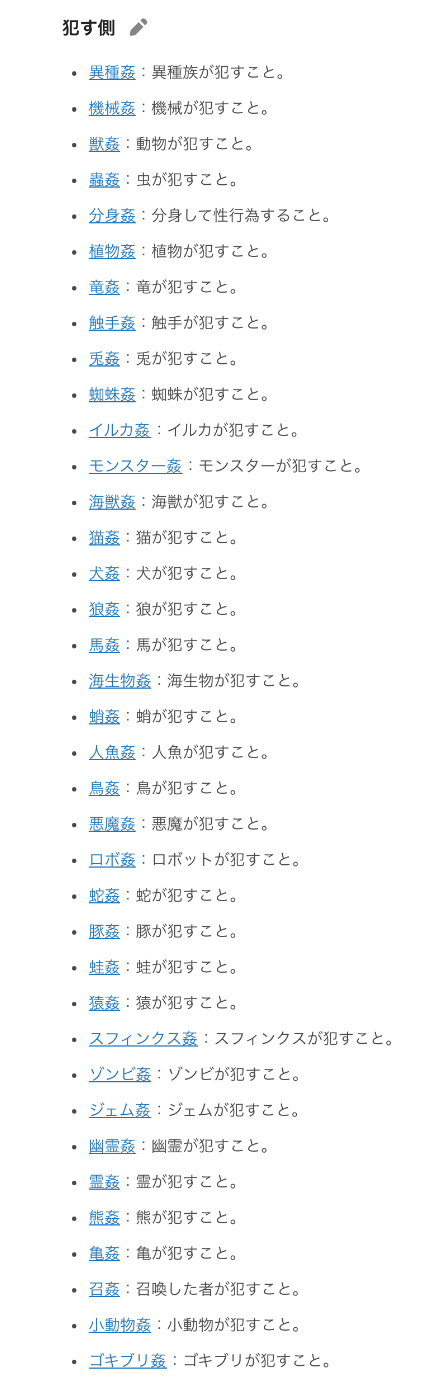The width and height of the screenshot is (432, 1397).
Task: Open the ロボ姦 link
Action: click(112, 860)
